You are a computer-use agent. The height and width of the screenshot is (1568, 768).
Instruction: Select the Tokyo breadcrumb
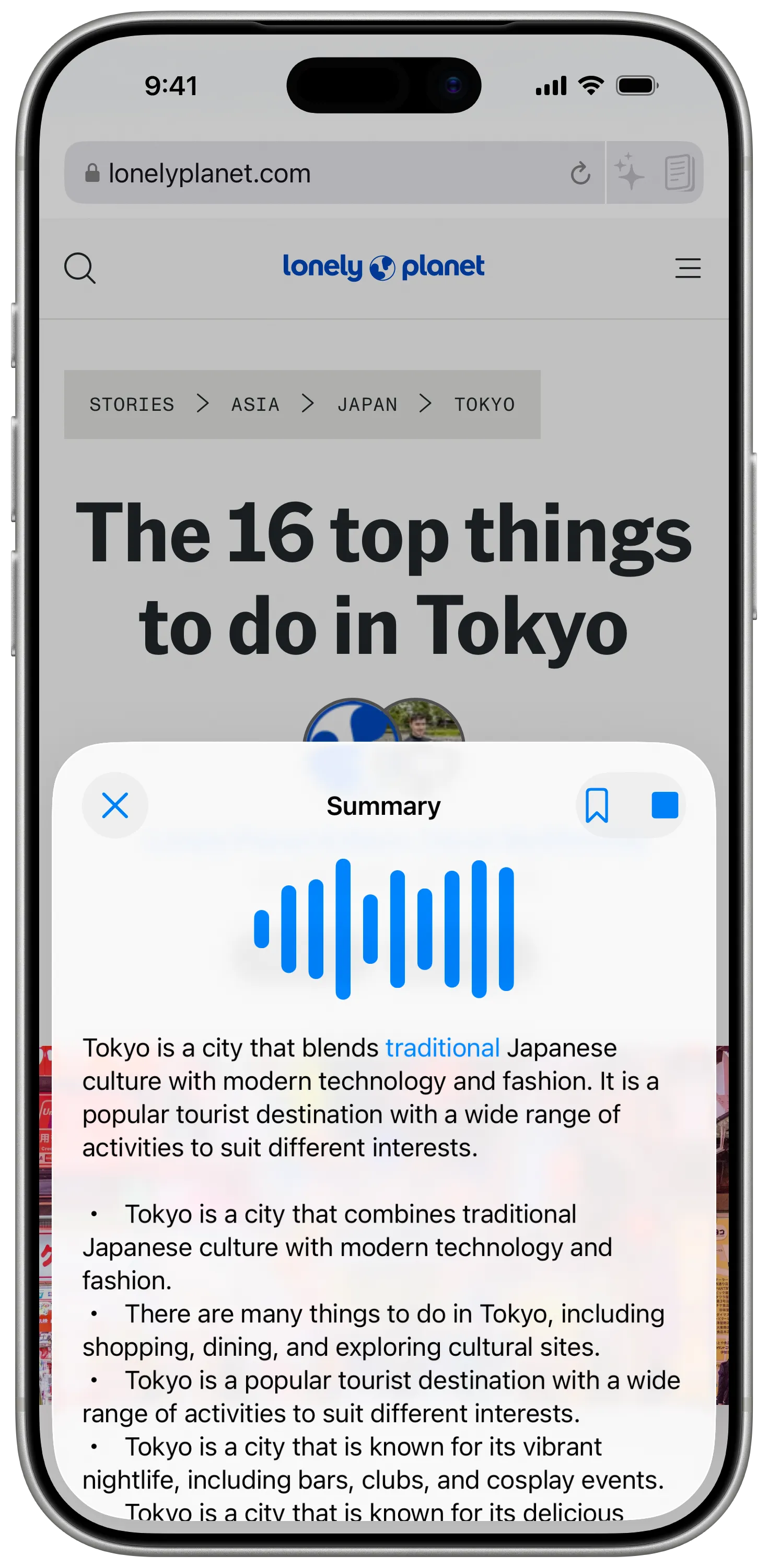coord(485,405)
